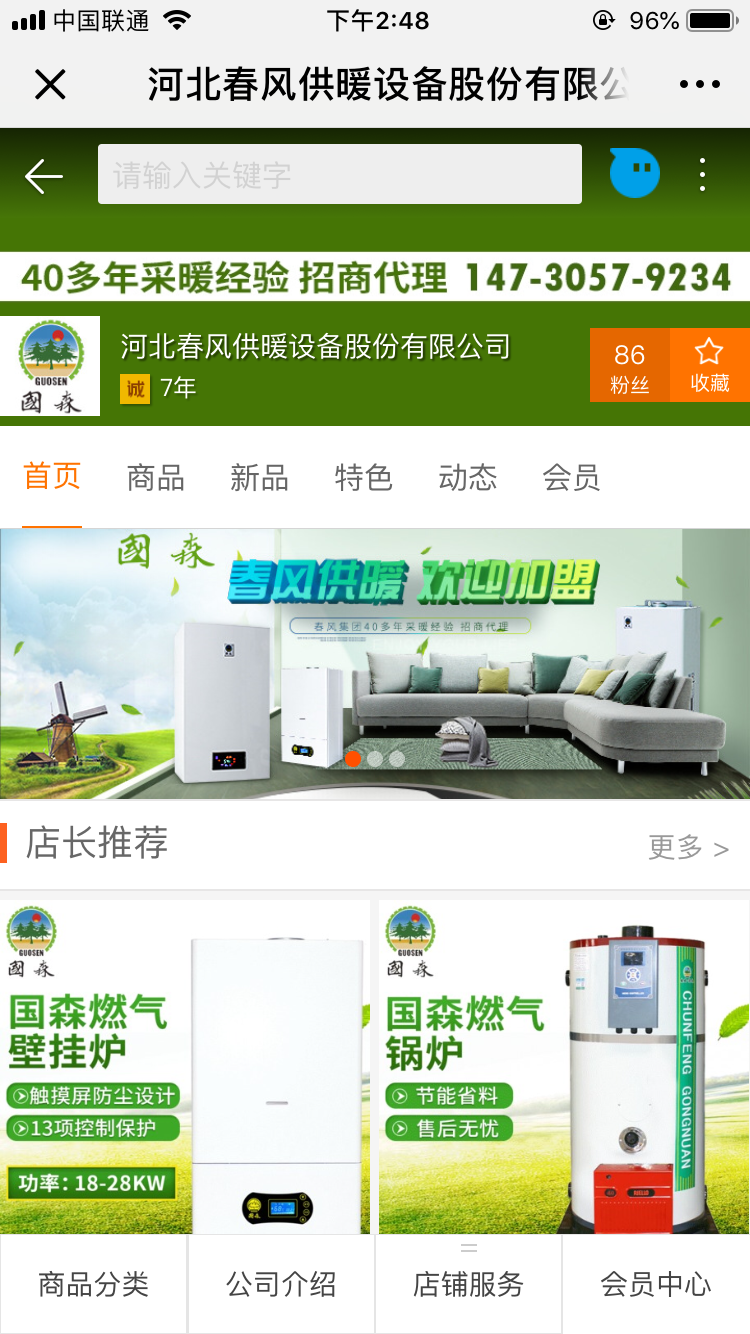Open the 春风供暖 欢迎加盟 banner
Image resolution: width=750 pixels, height=1334 pixels.
[x=375, y=664]
